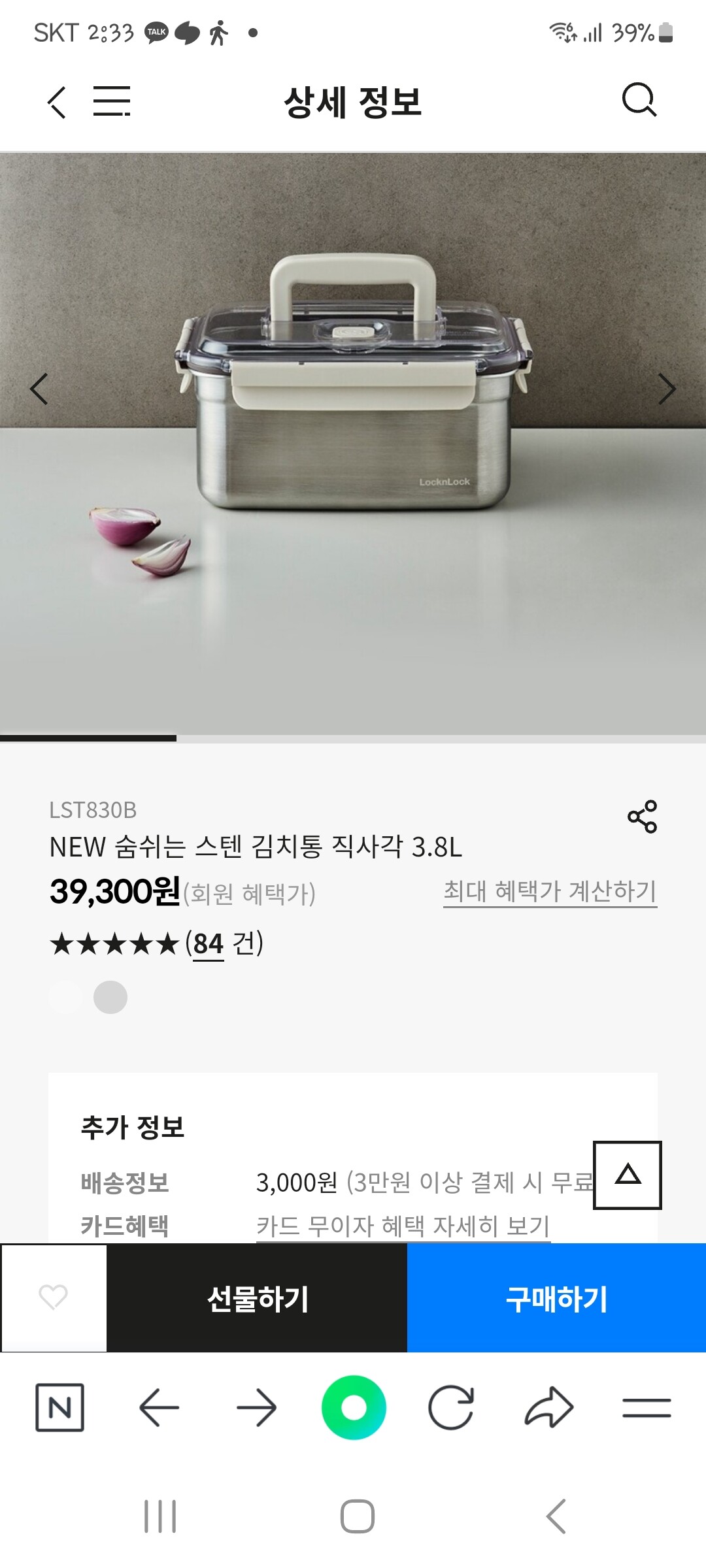Open recent apps from the system bar
This screenshot has height=1568, width=706.
[160, 1516]
